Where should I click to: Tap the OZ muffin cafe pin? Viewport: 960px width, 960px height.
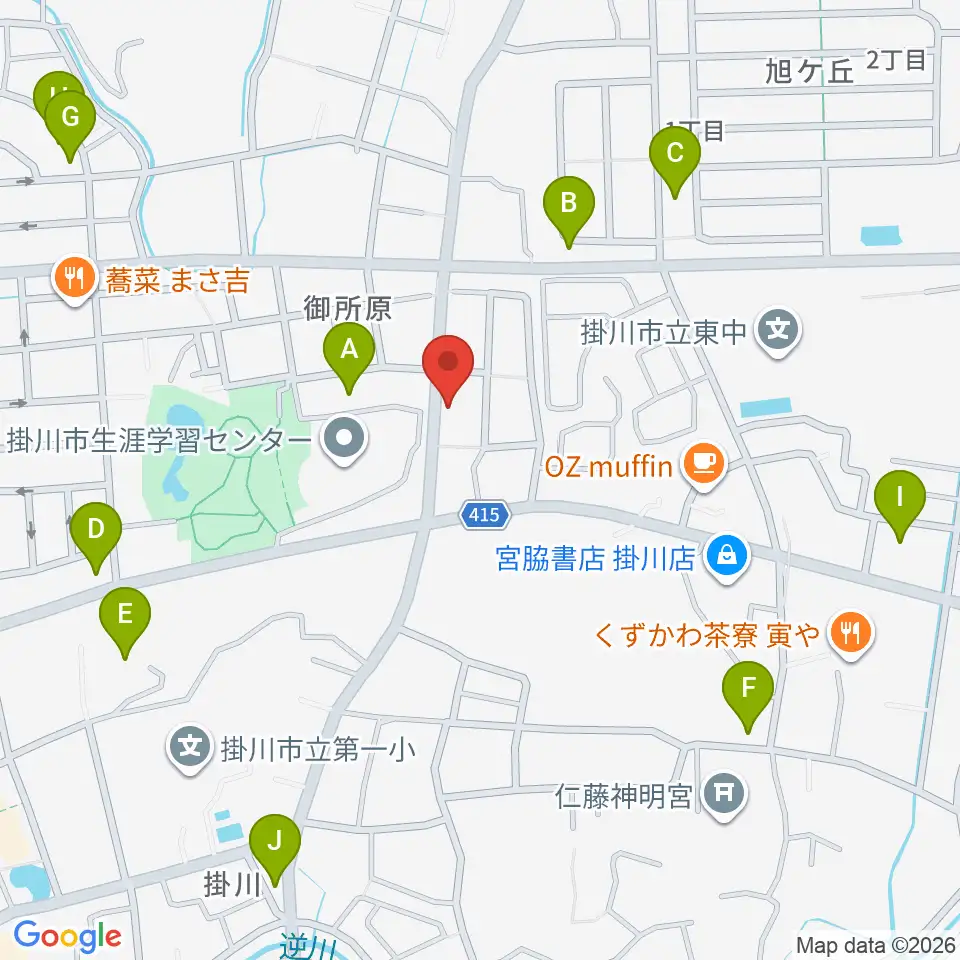point(705,467)
